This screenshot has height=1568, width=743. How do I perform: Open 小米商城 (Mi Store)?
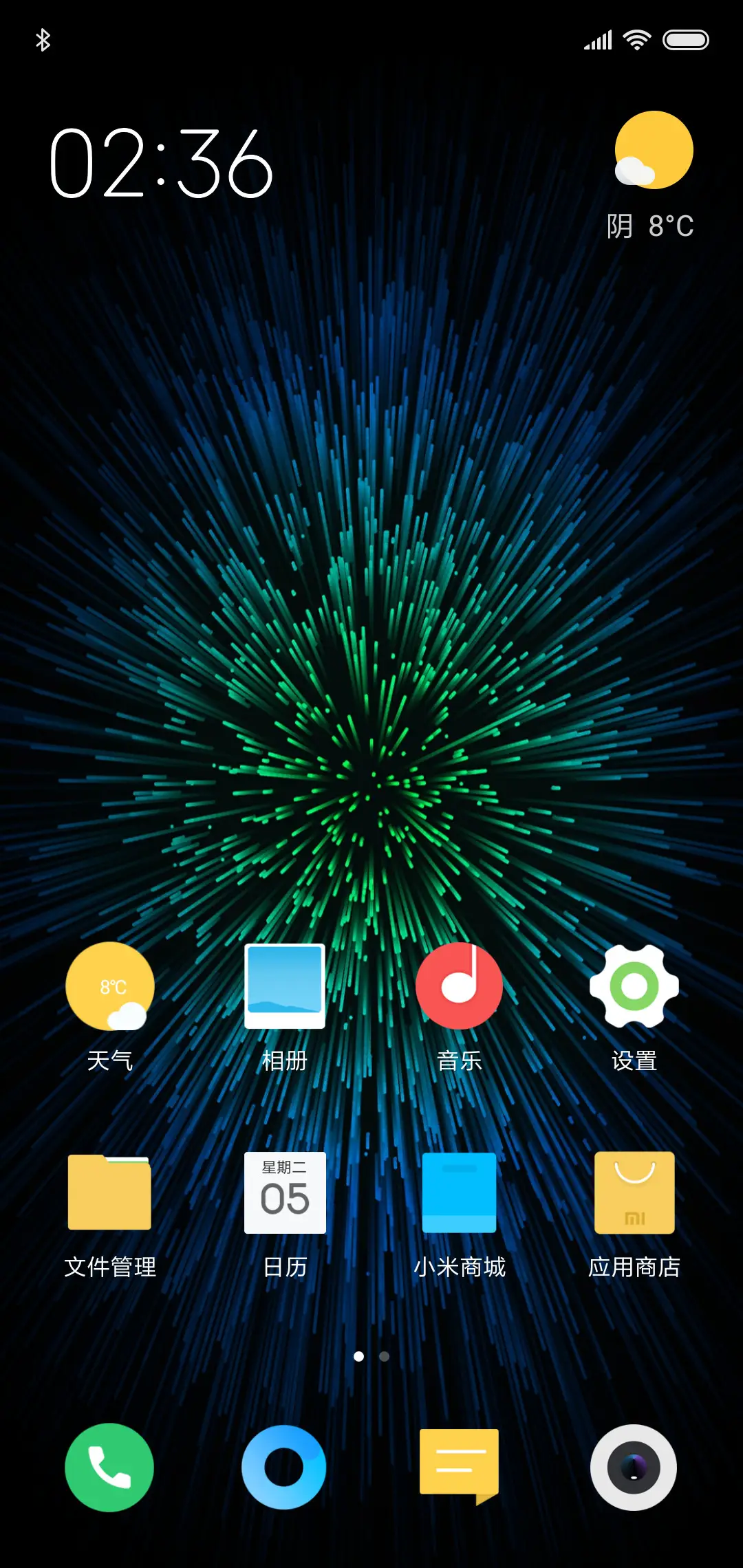[460, 1193]
